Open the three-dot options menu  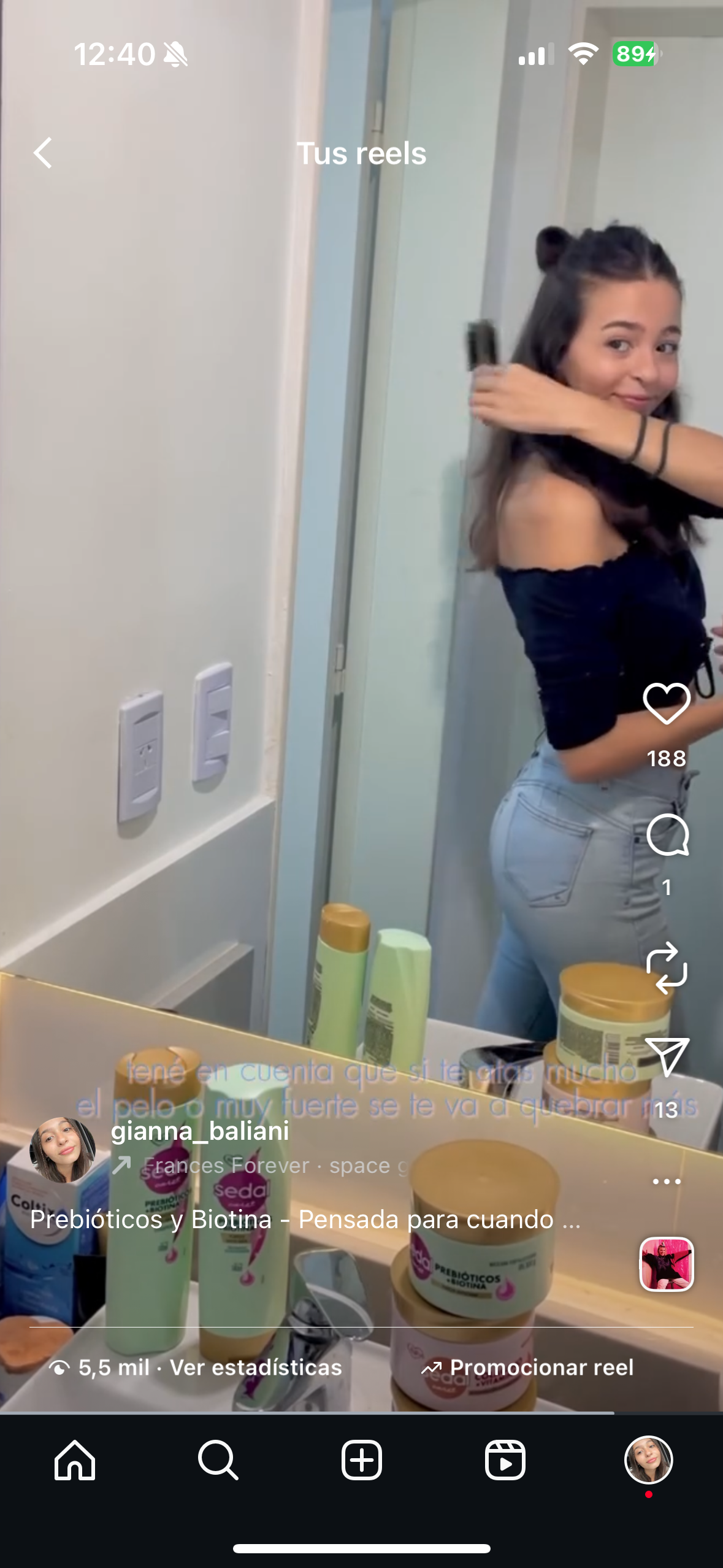pos(667,1182)
